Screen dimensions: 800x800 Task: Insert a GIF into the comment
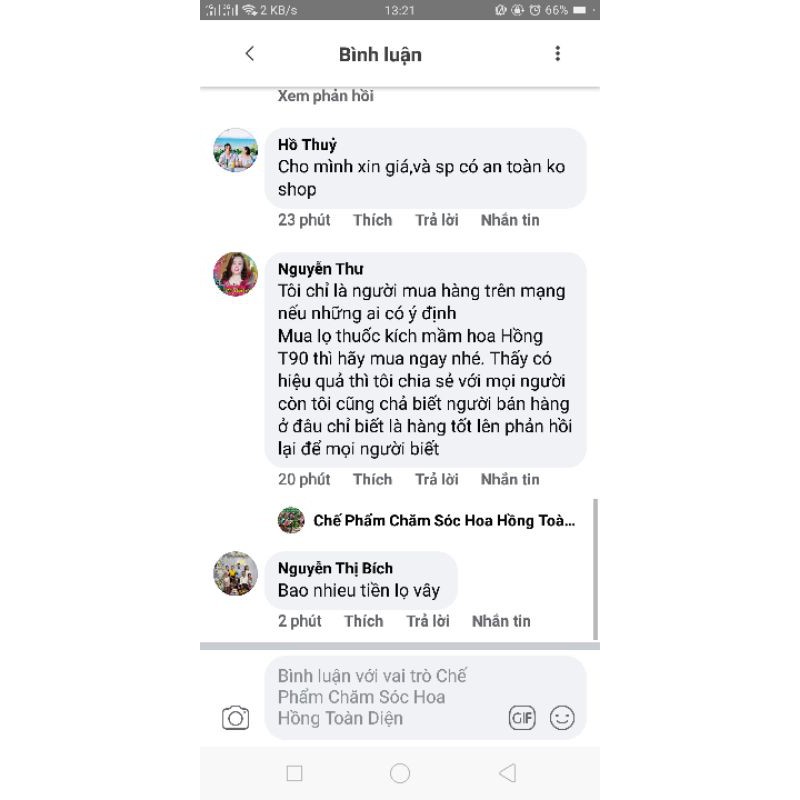(522, 717)
